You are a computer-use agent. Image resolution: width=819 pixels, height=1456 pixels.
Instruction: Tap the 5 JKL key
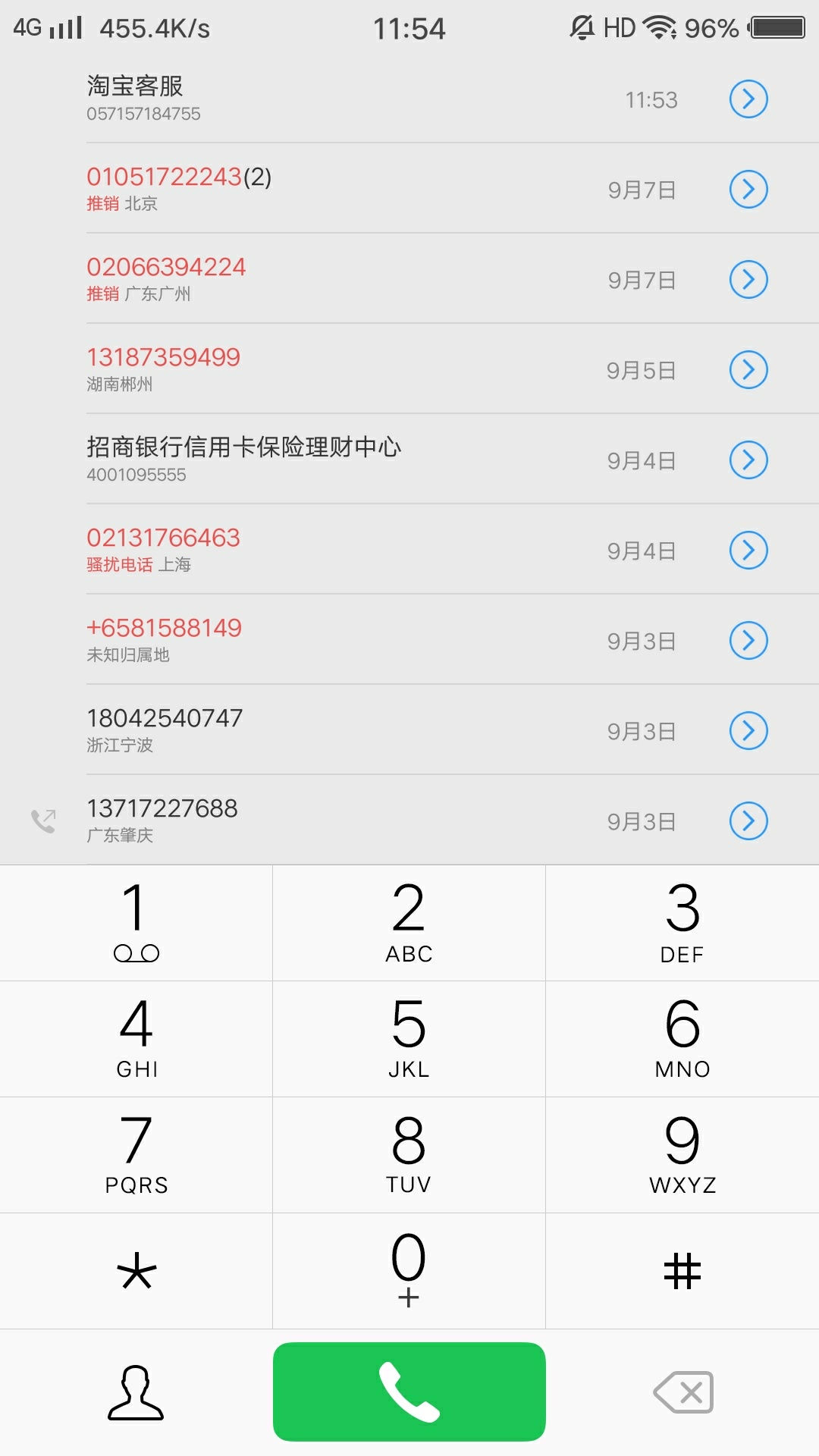point(409,1039)
